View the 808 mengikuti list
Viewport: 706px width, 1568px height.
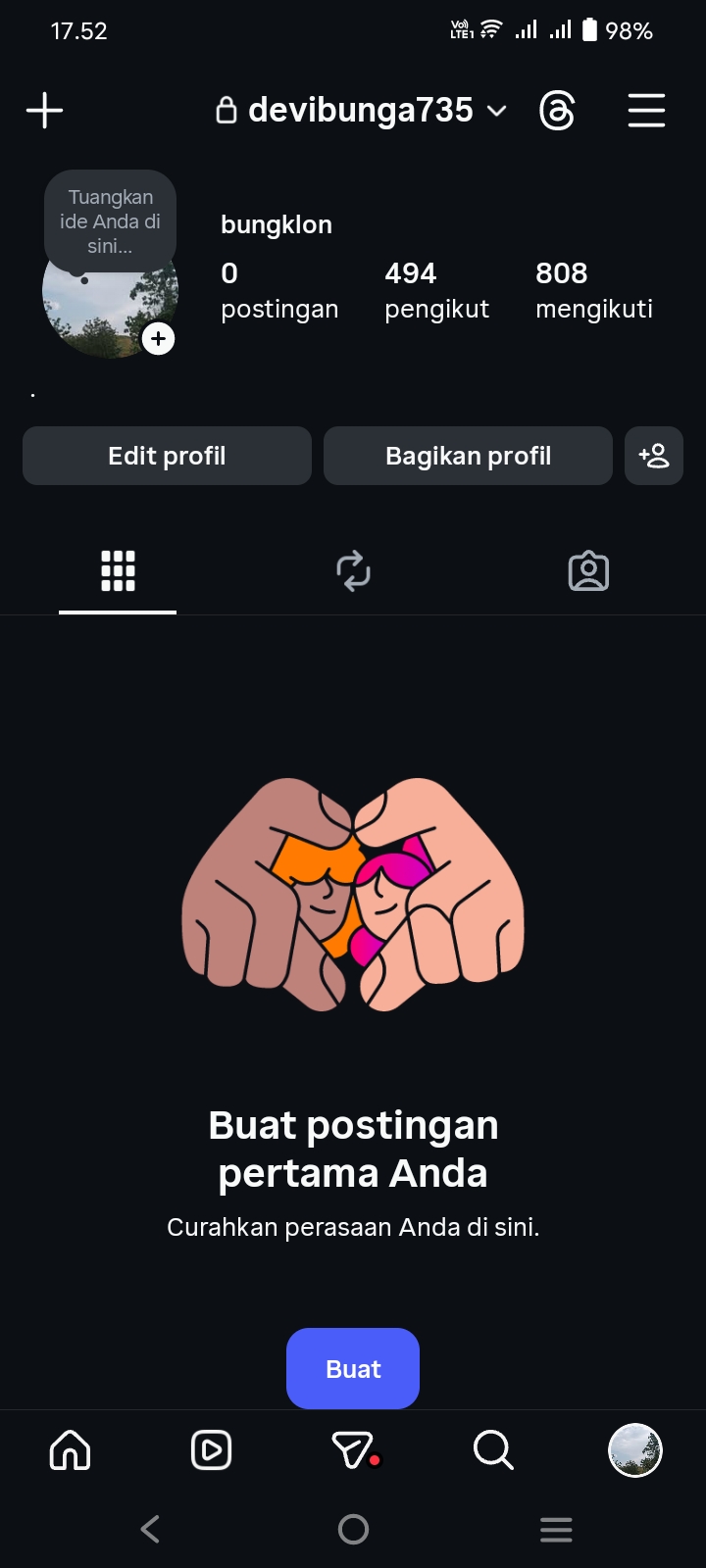point(593,290)
